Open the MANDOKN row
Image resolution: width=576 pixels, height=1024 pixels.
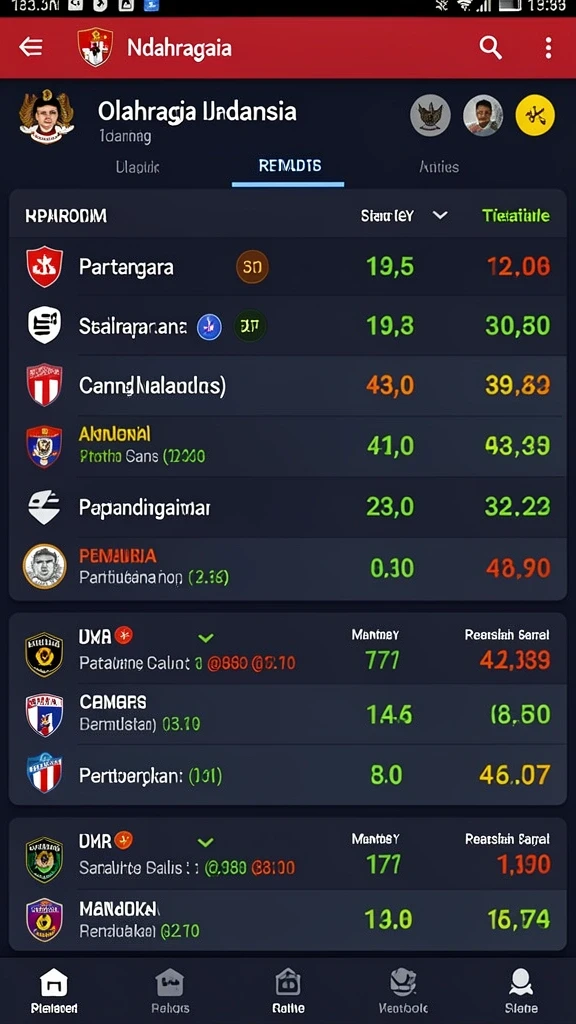tap(288, 920)
